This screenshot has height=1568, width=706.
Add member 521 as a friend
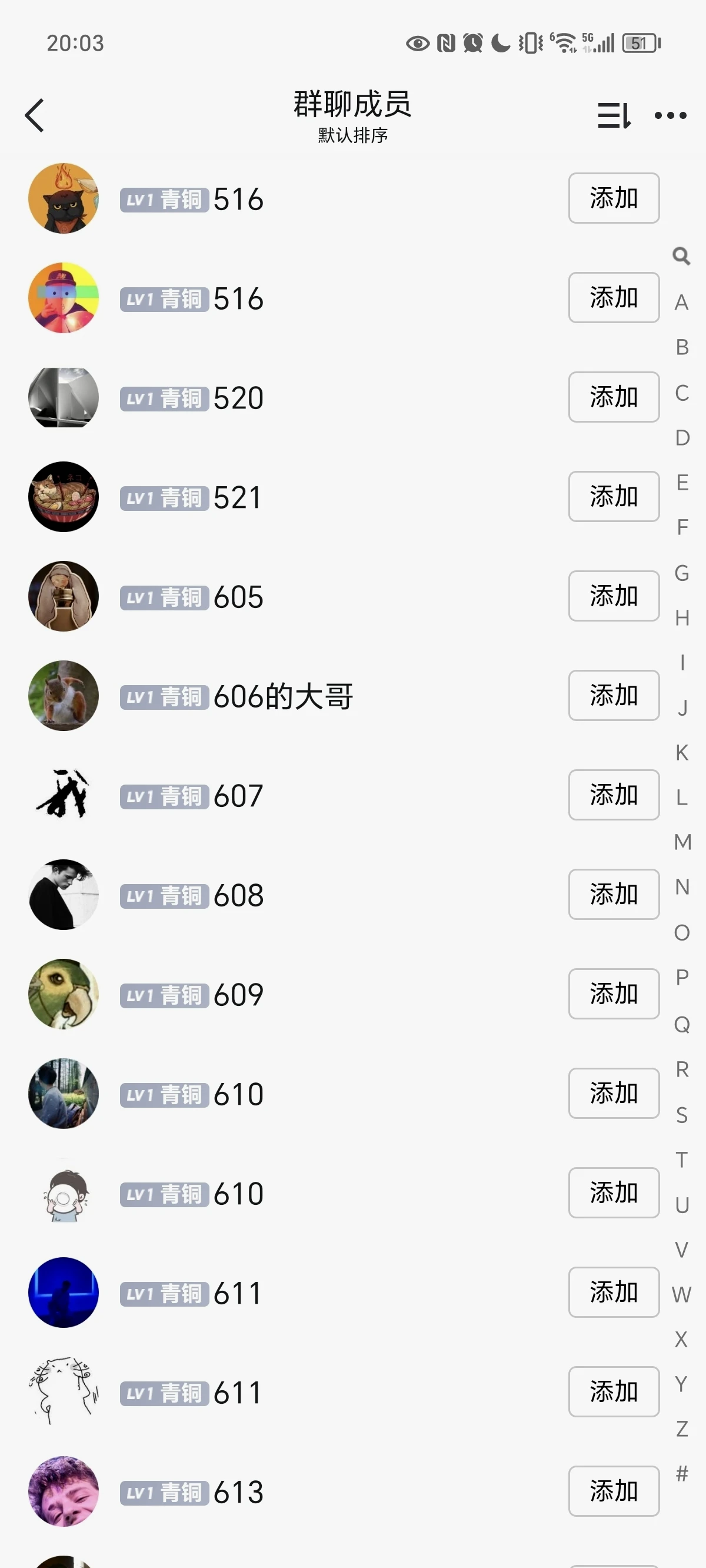(614, 497)
